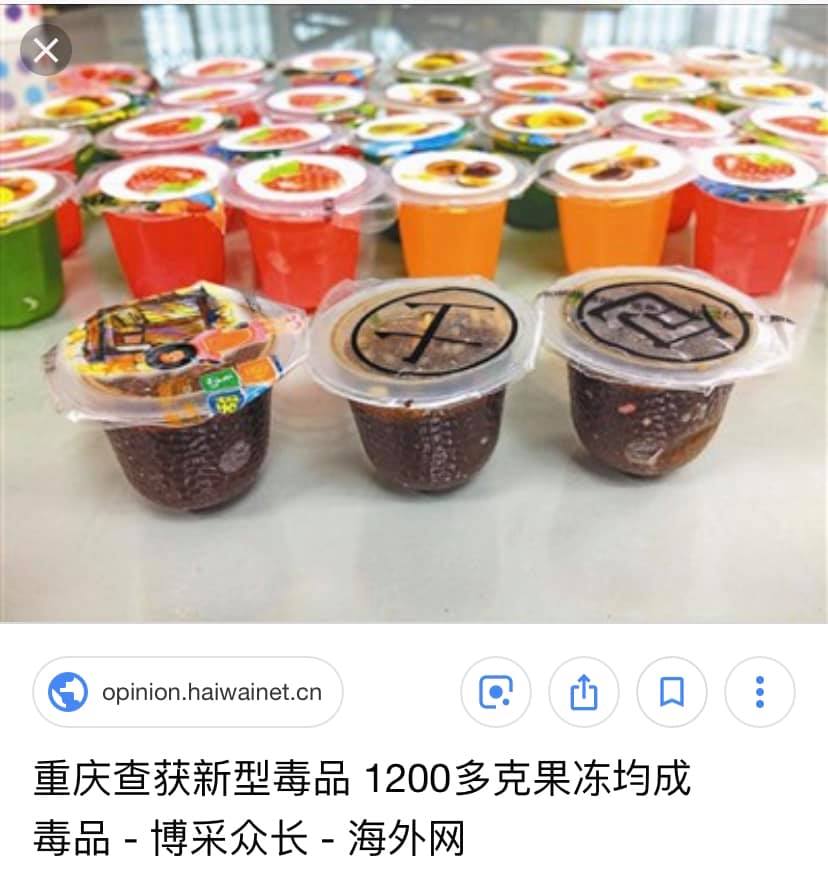Search this image with Lens
Image resolution: width=828 pixels, height=889 pixels.
[496, 692]
